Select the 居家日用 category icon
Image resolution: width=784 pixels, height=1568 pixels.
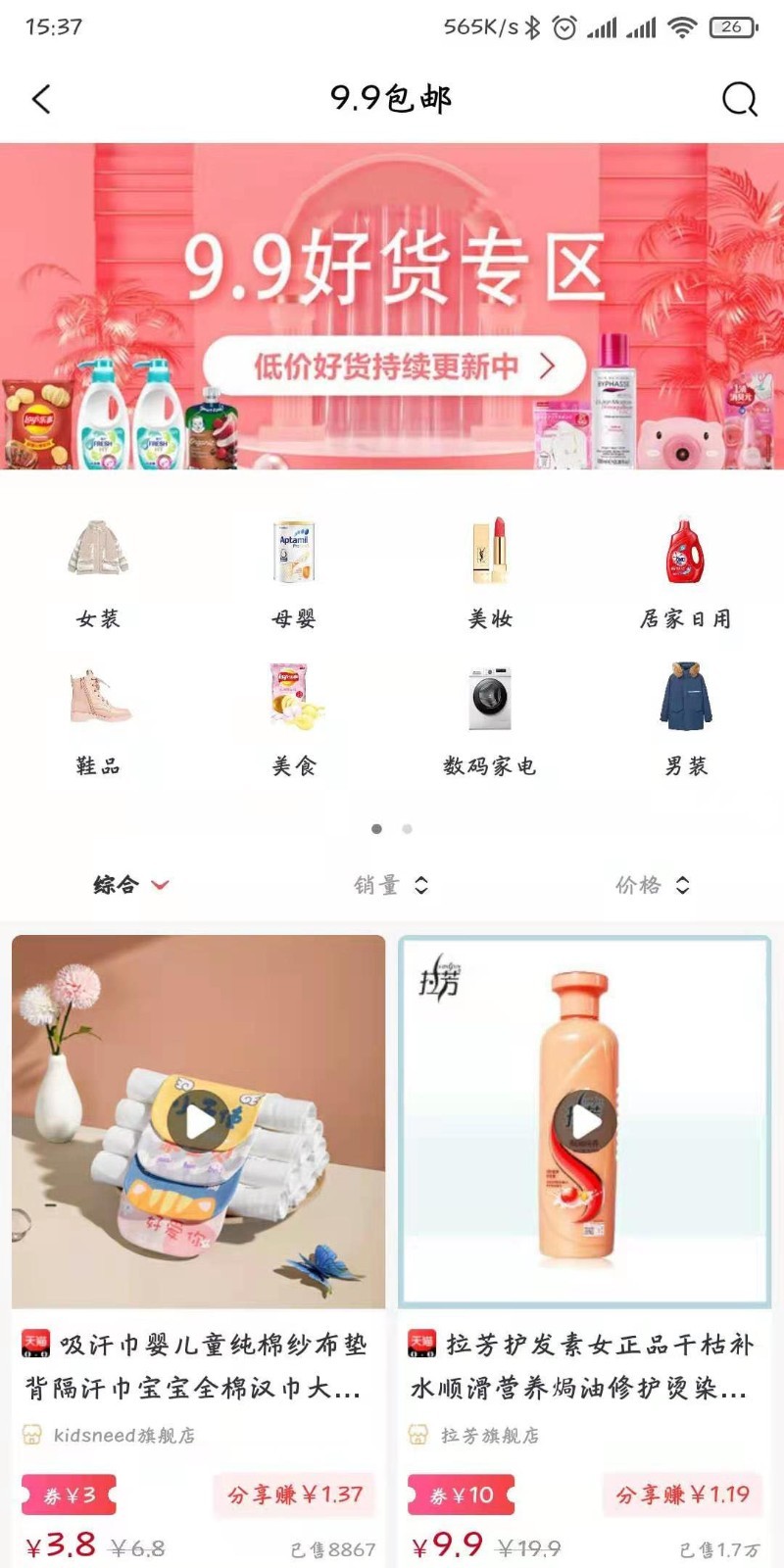pyautogui.click(x=686, y=554)
